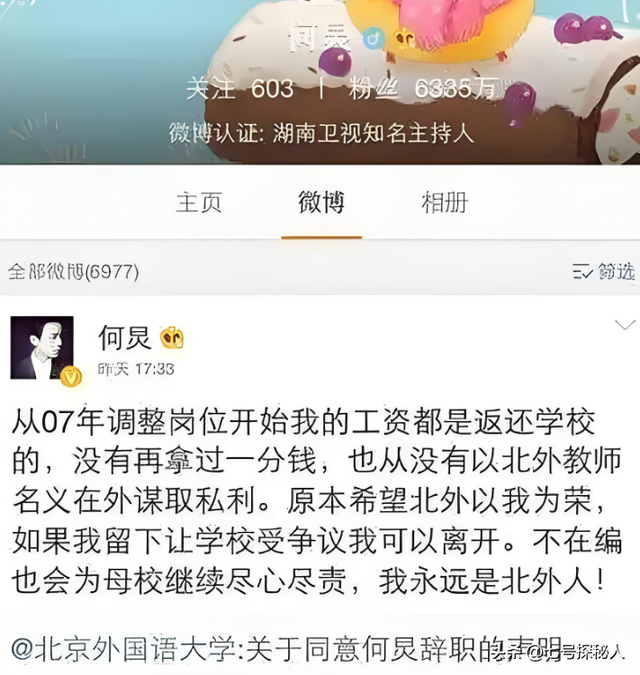The width and height of the screenshot is (640, 675).
Task: View the 粉丝 6335万 followers list
Action: (x=422, y=89)
